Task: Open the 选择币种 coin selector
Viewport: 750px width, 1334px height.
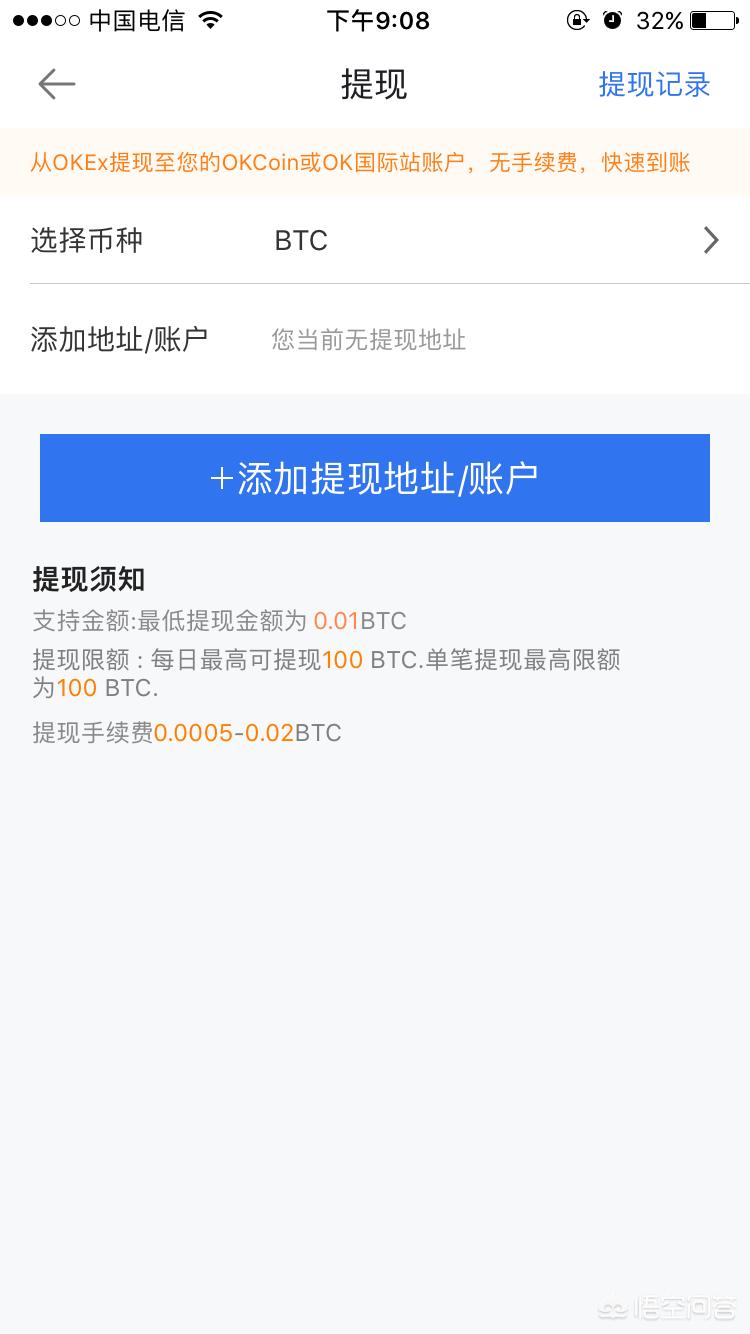Action: [87, 240]
